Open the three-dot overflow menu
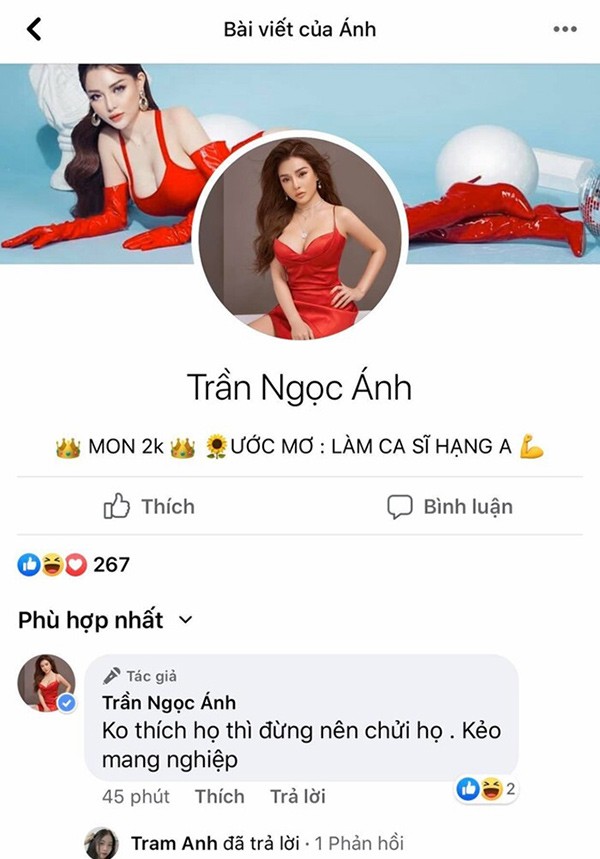 pyautogui.click(x=565, y=29)
